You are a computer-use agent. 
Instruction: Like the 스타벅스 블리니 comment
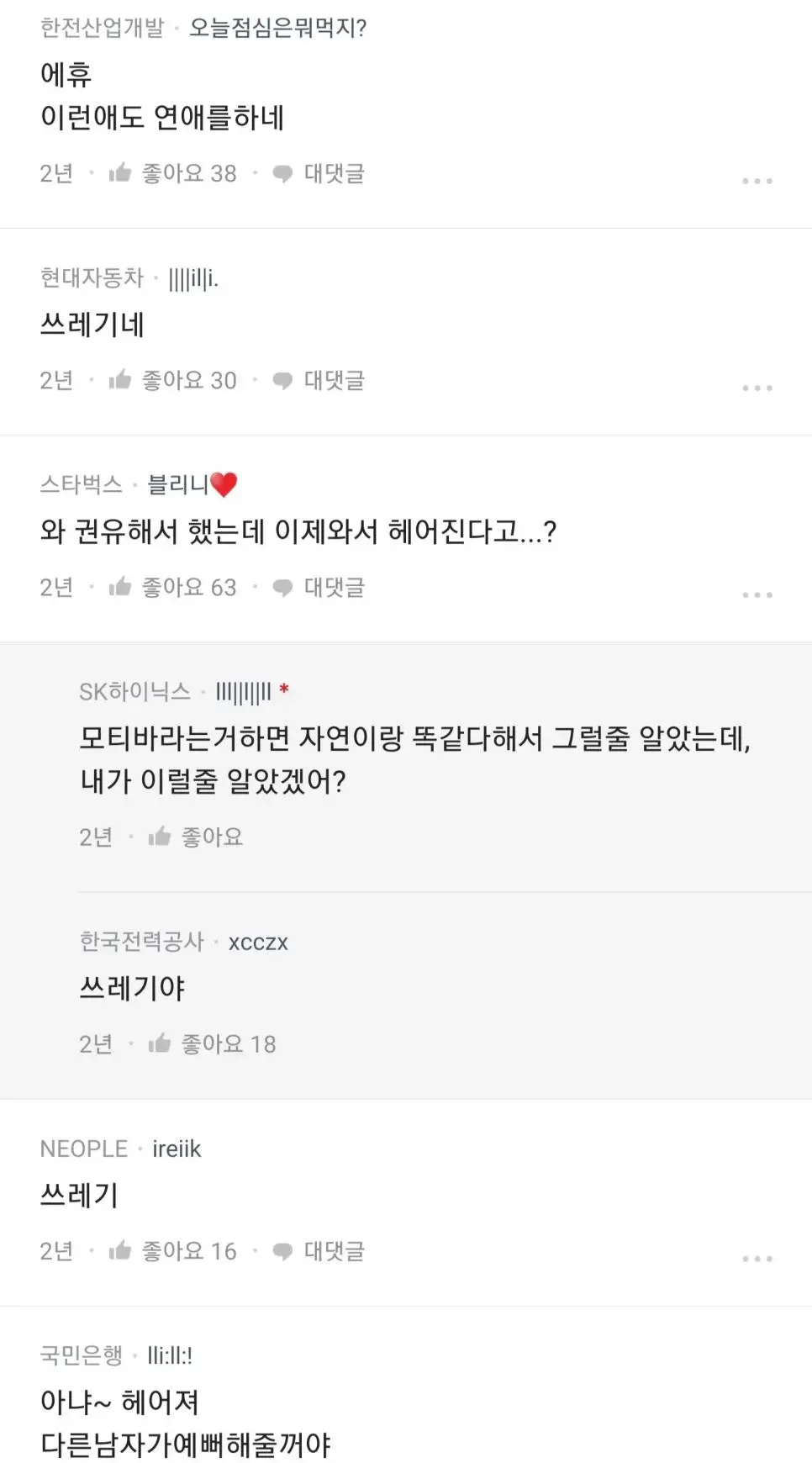click(121, 587)
